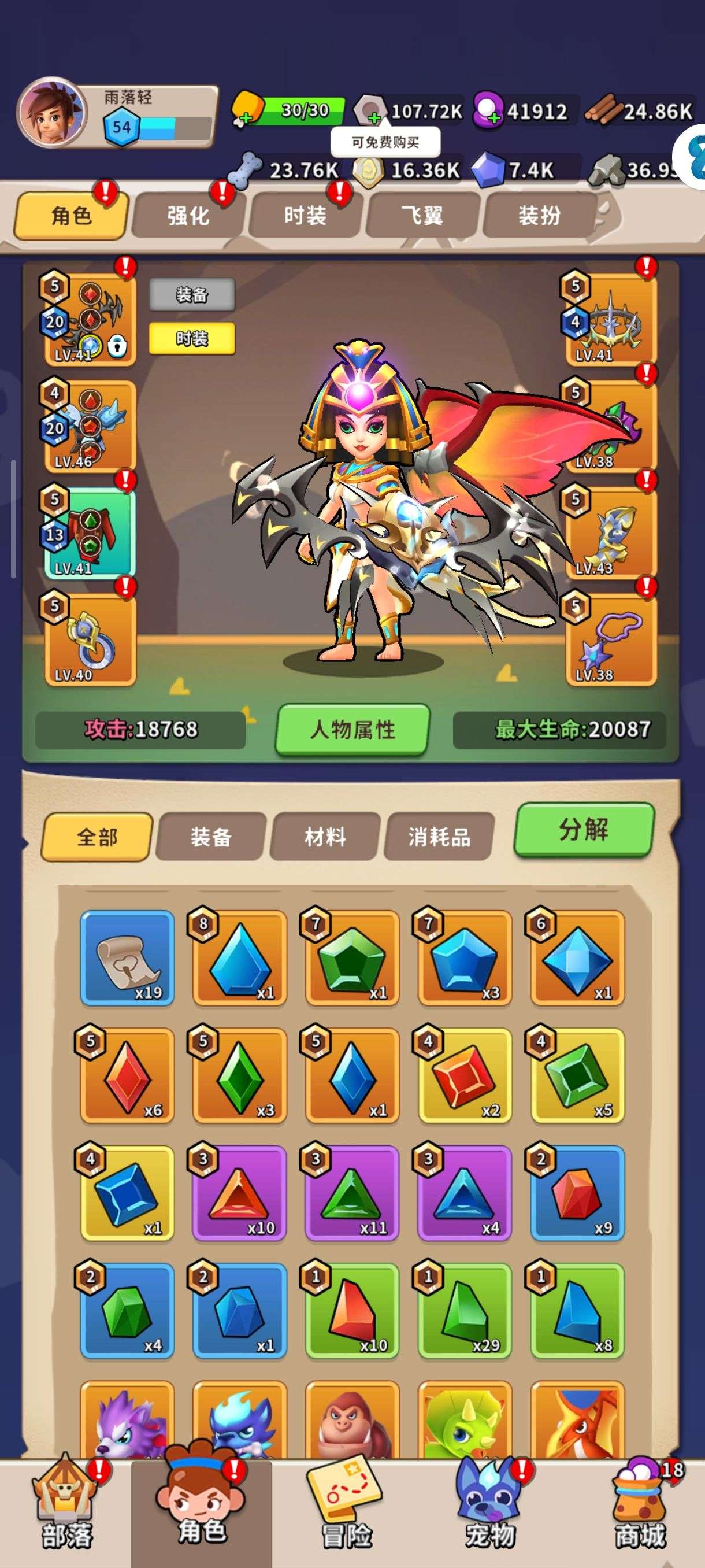Switch to the 飞翼 tab

click(x=421, y=216)
